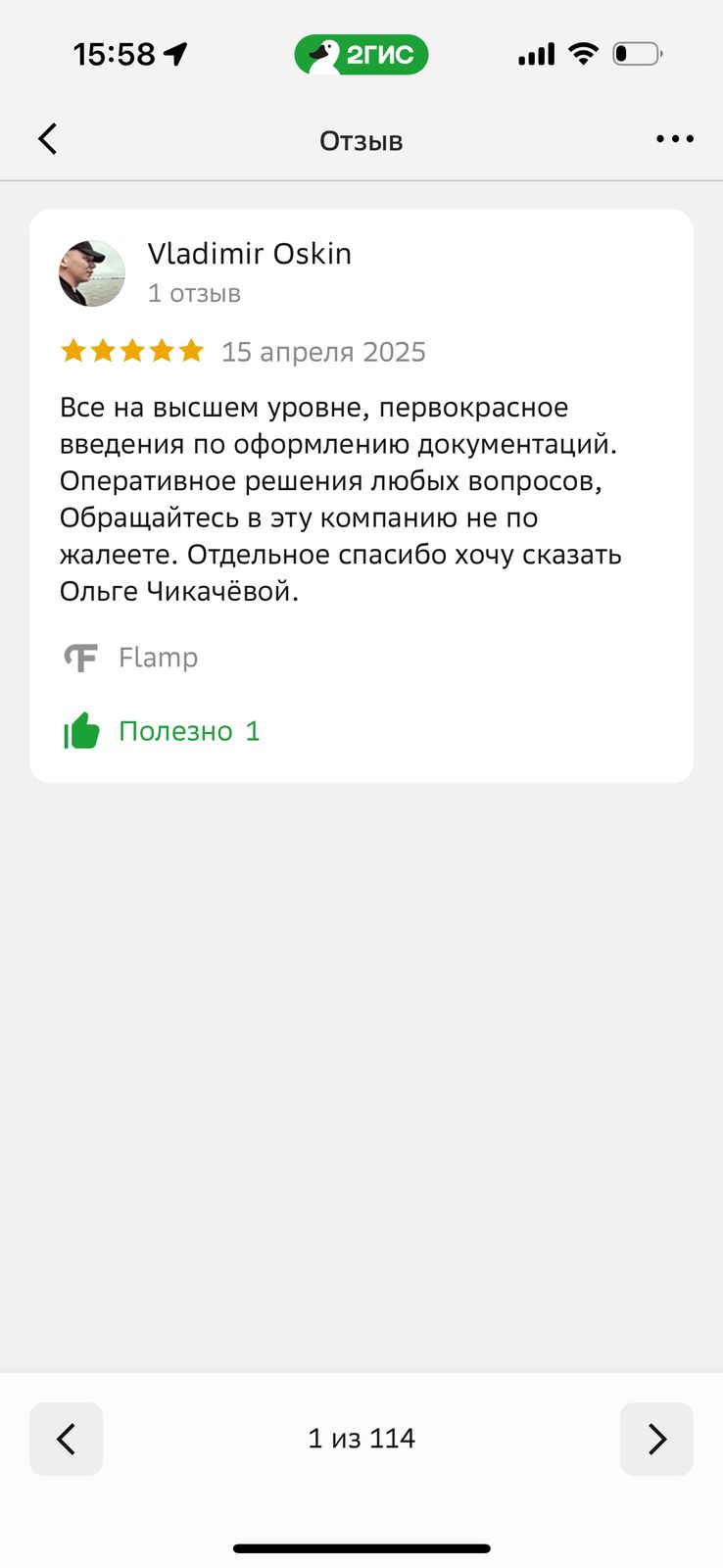The height and width of the screenshot is (1568, 723).
Task: Go to the next review
Action: tap(656, 1439)
